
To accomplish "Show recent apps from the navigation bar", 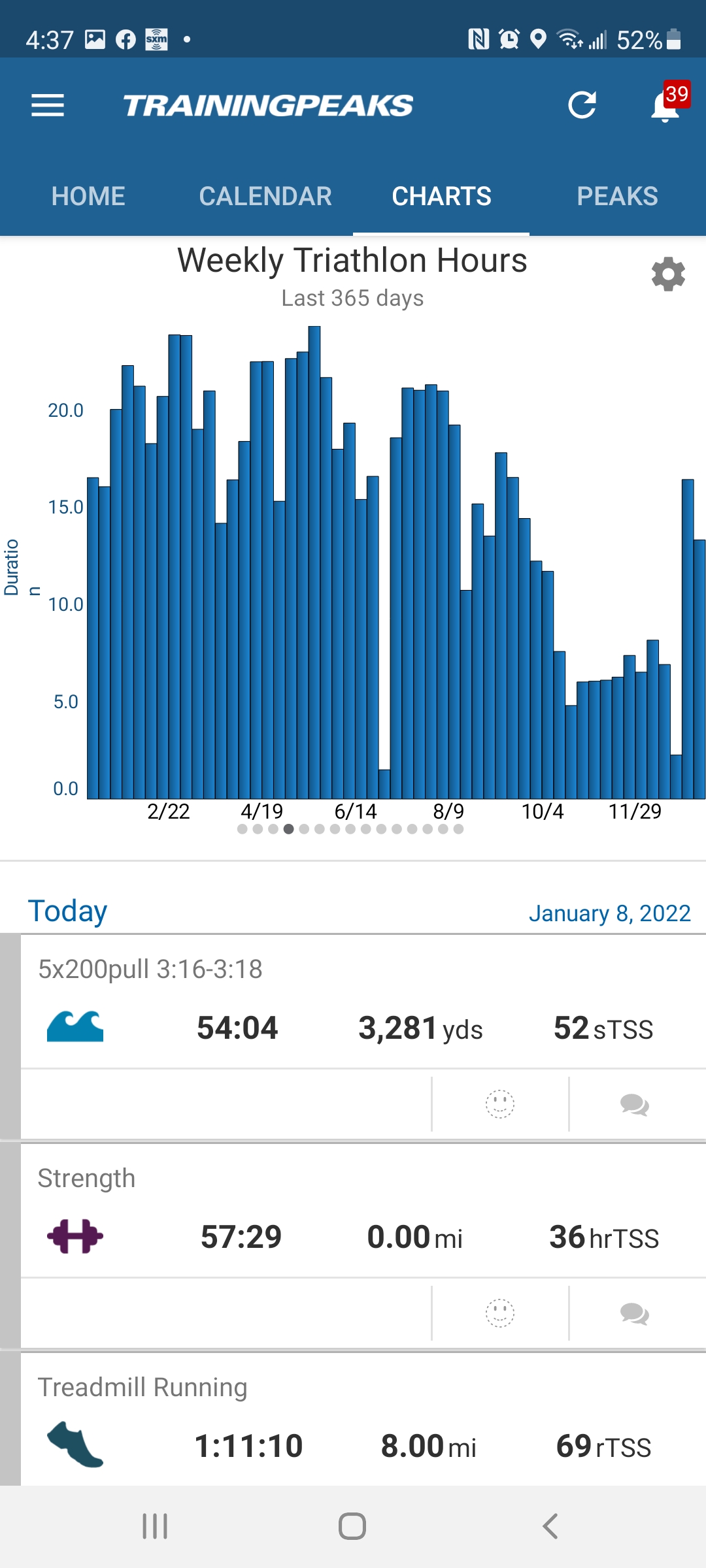I will (155, 1527).
